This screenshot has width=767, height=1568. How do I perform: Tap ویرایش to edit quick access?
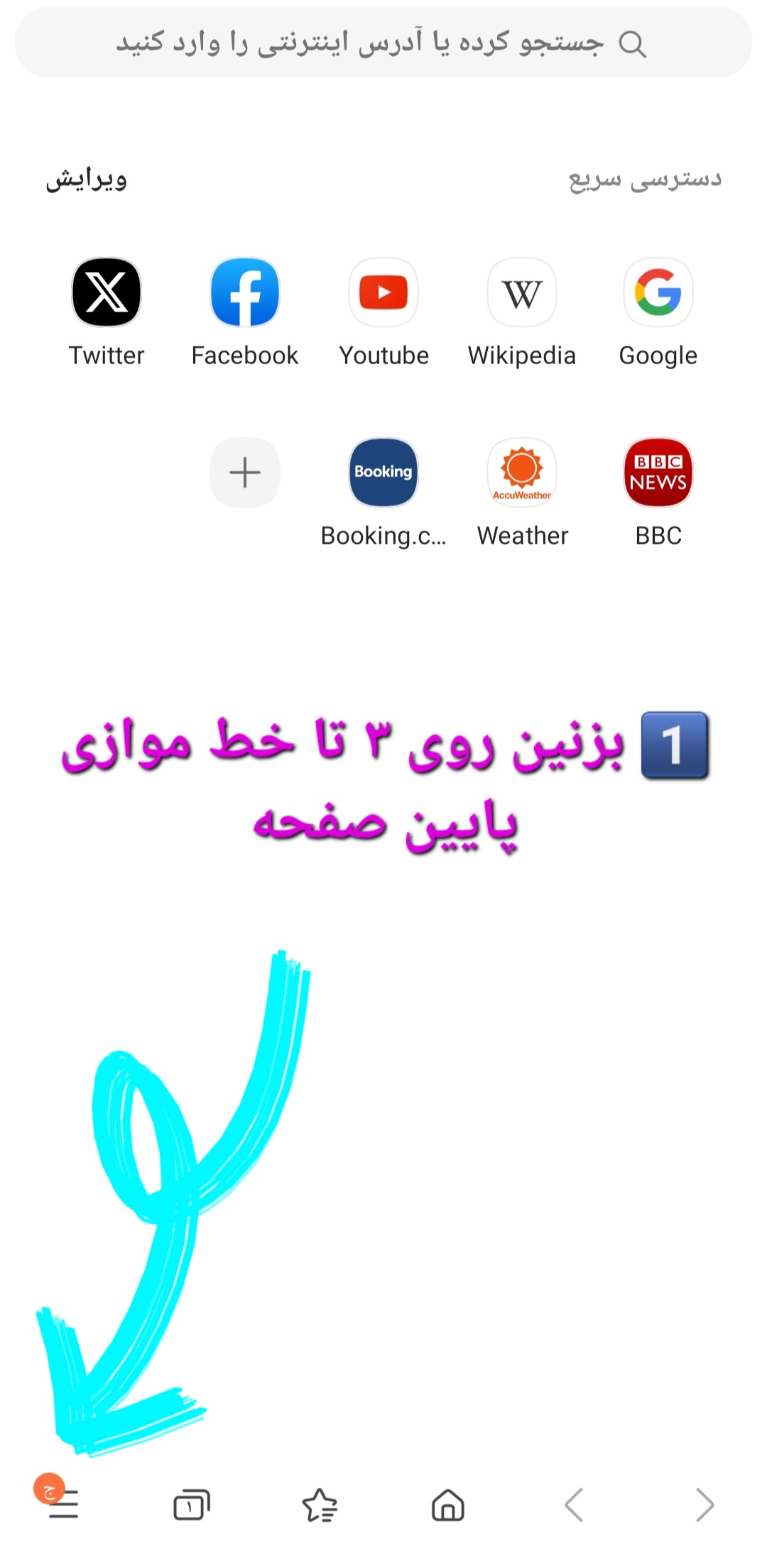87,179
